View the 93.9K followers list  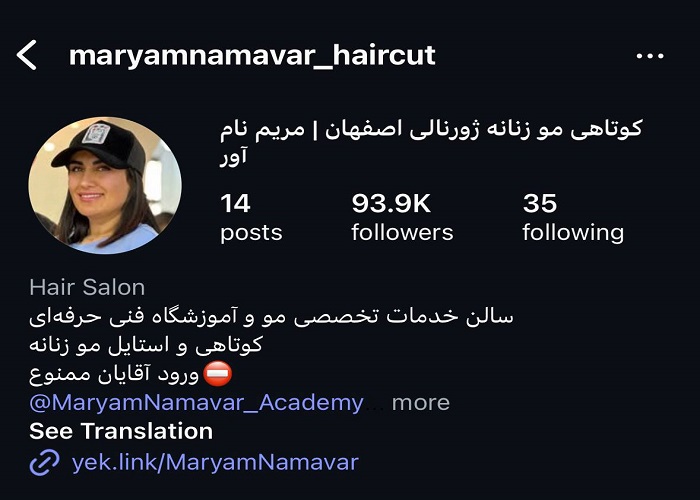(x=402, y=218)
